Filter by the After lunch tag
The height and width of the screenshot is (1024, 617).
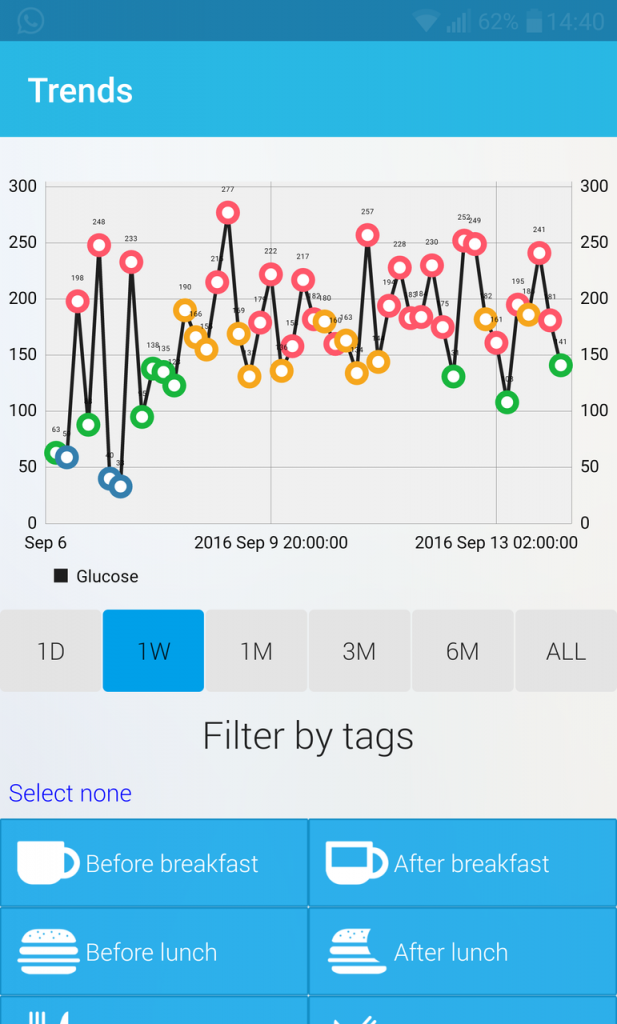click(x=463, y=952)
